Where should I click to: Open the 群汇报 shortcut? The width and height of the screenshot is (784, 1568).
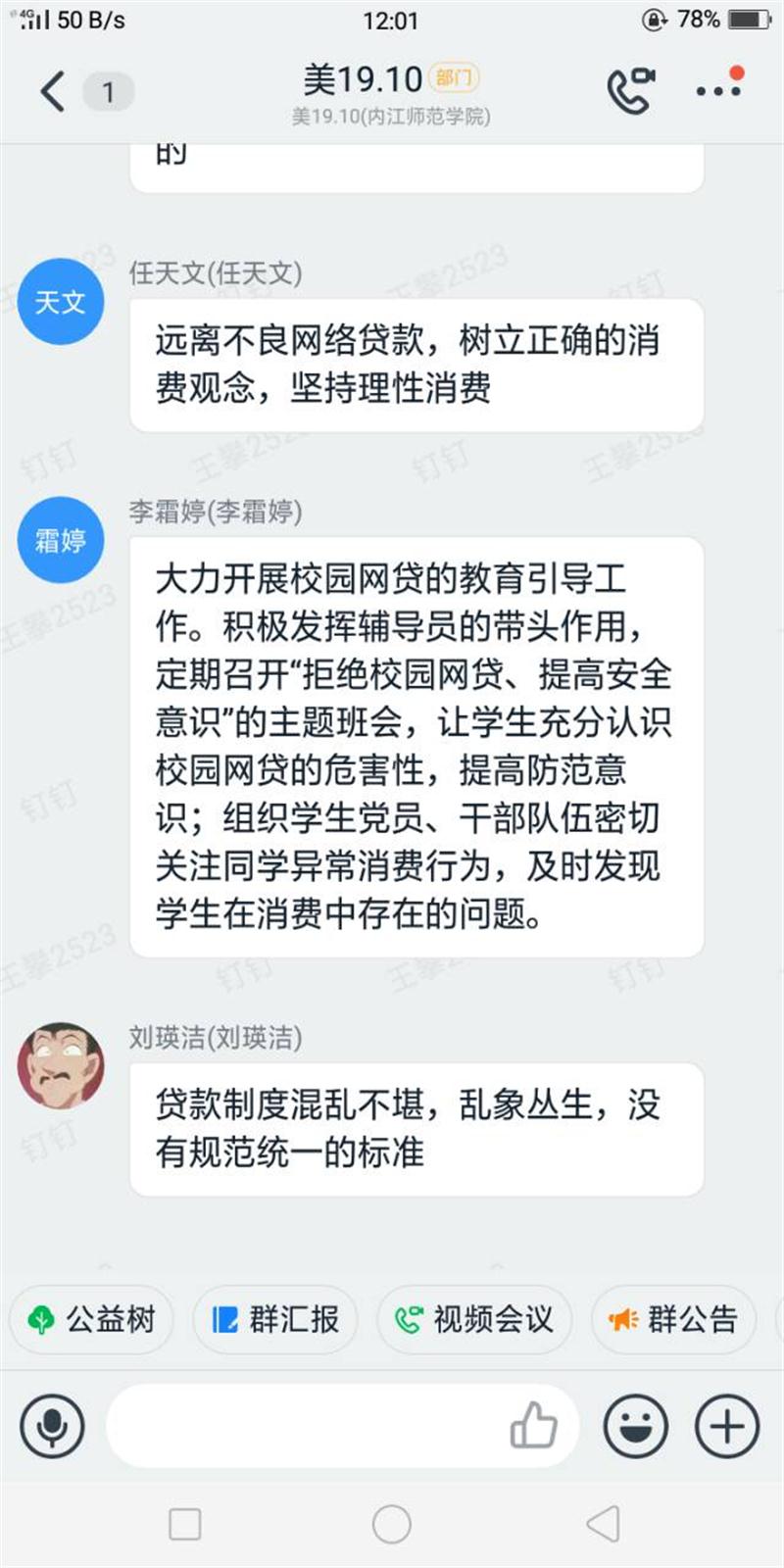275,1319
